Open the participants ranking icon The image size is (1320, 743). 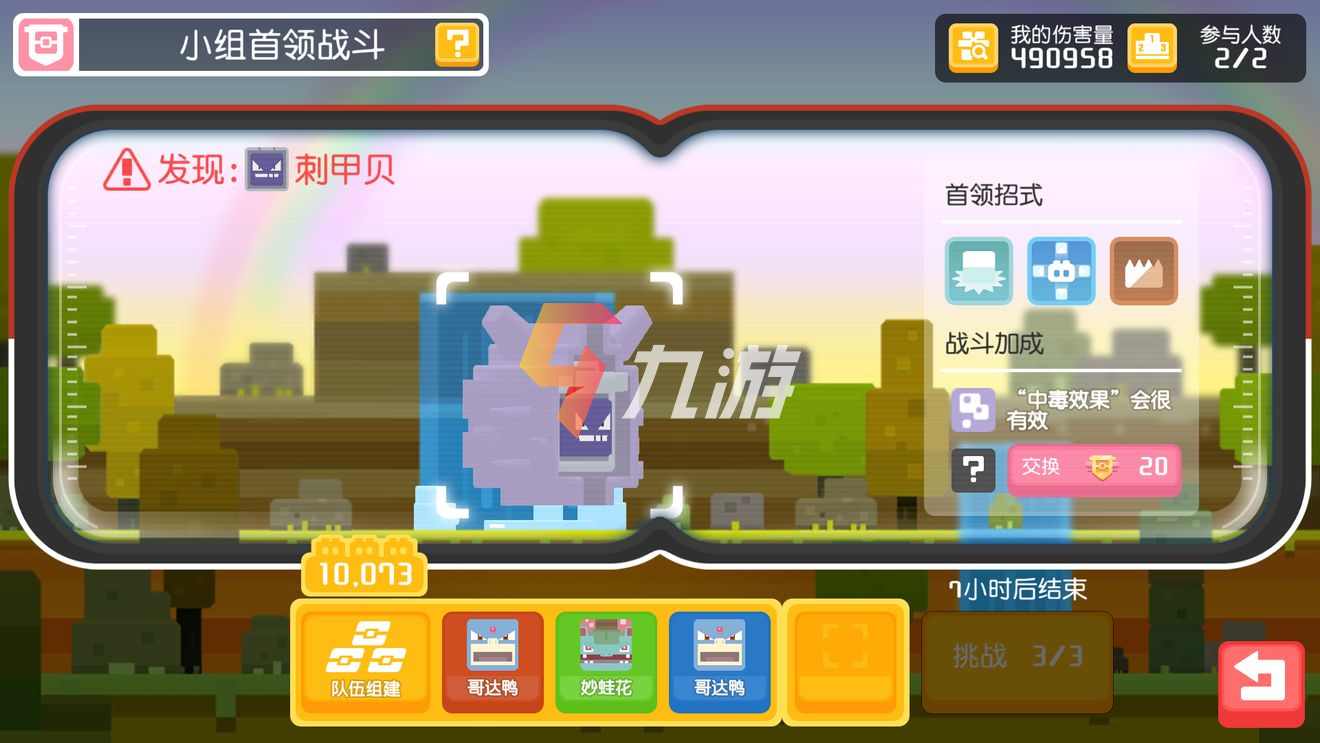[x=1152, y=47]
